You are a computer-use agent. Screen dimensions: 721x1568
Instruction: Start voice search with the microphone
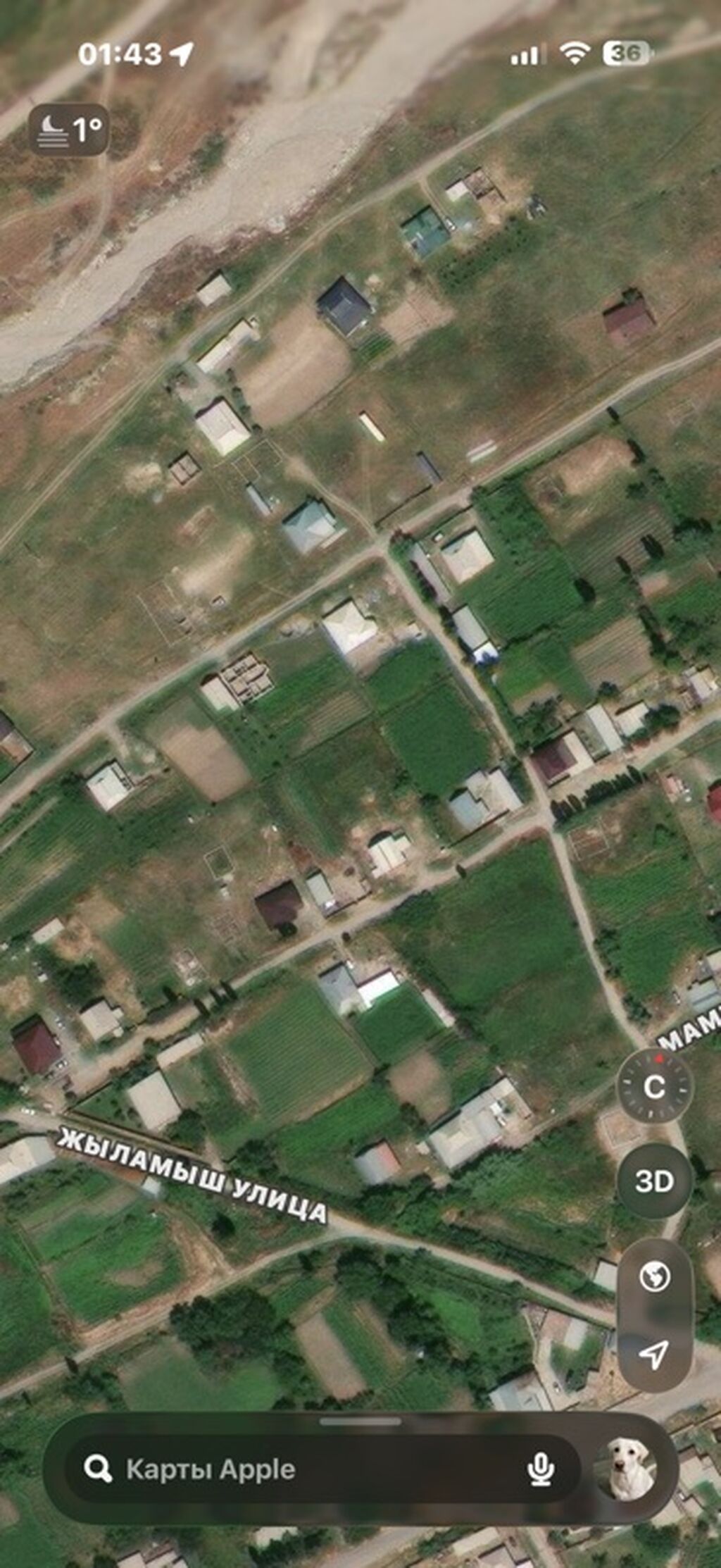pos(541,1469)
